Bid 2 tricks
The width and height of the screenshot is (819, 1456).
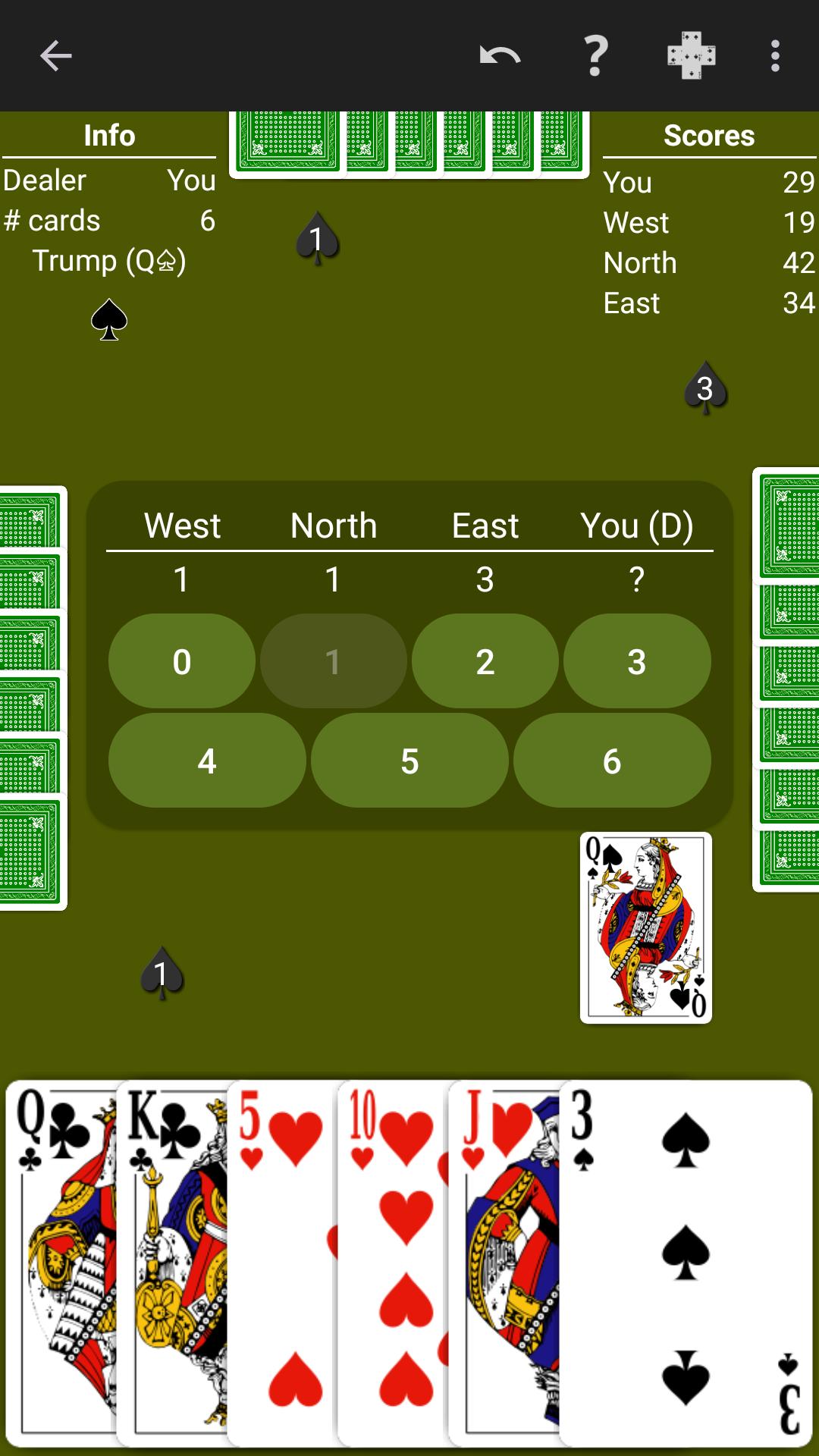[485, 661]
